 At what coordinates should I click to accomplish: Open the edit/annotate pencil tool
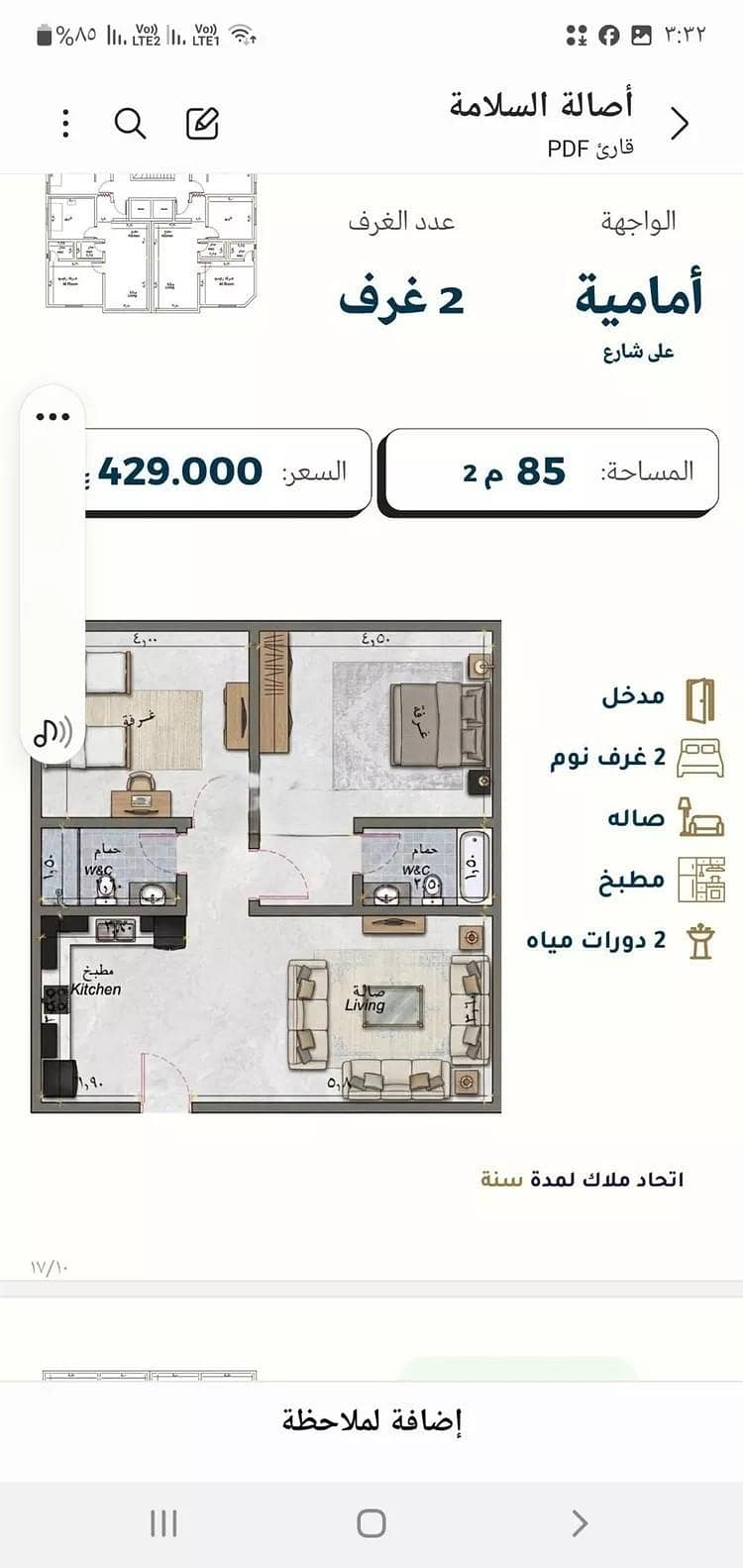pyautogui.click(x=203, y=124)
